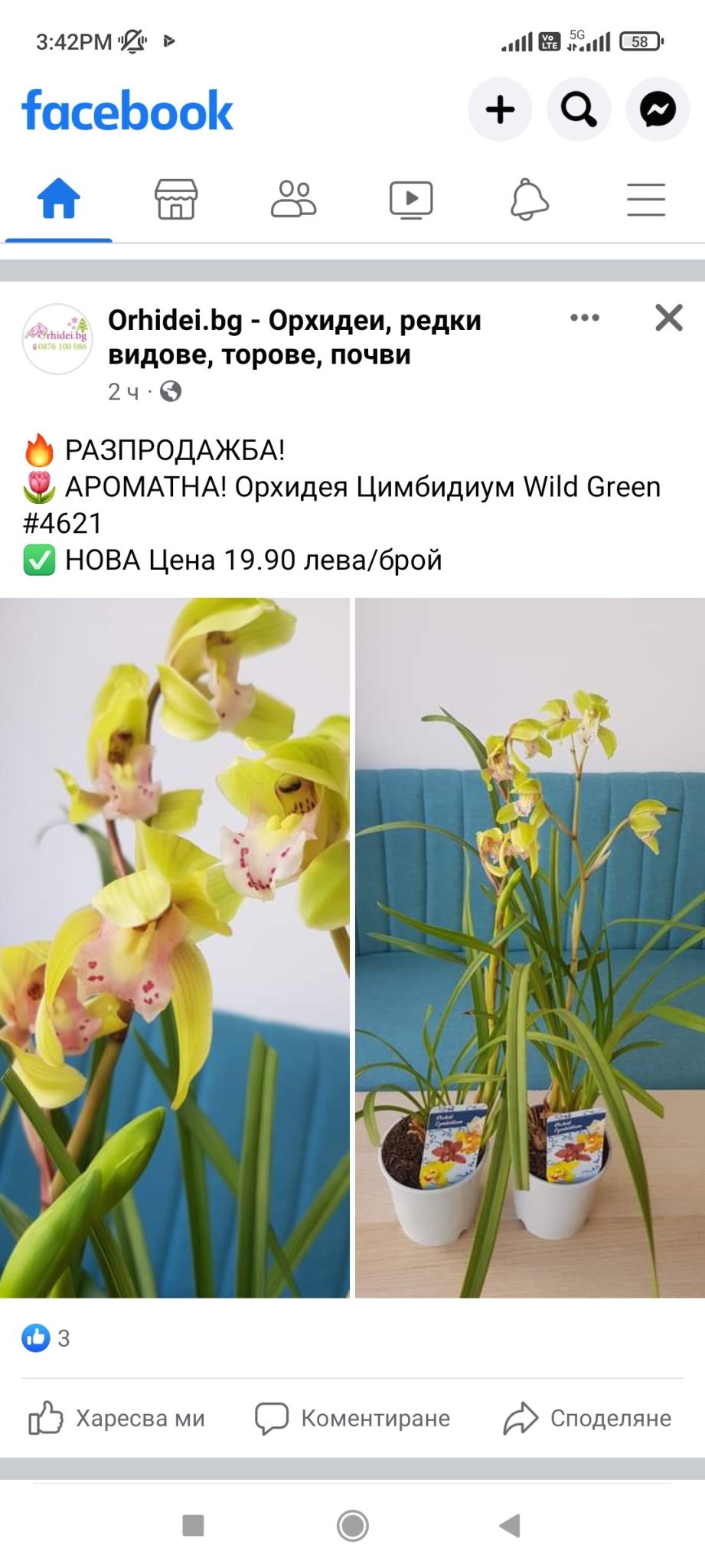Open the photo of potted orchids
Viewport: 705px width, 1568px height.
[x=530, y=947]
